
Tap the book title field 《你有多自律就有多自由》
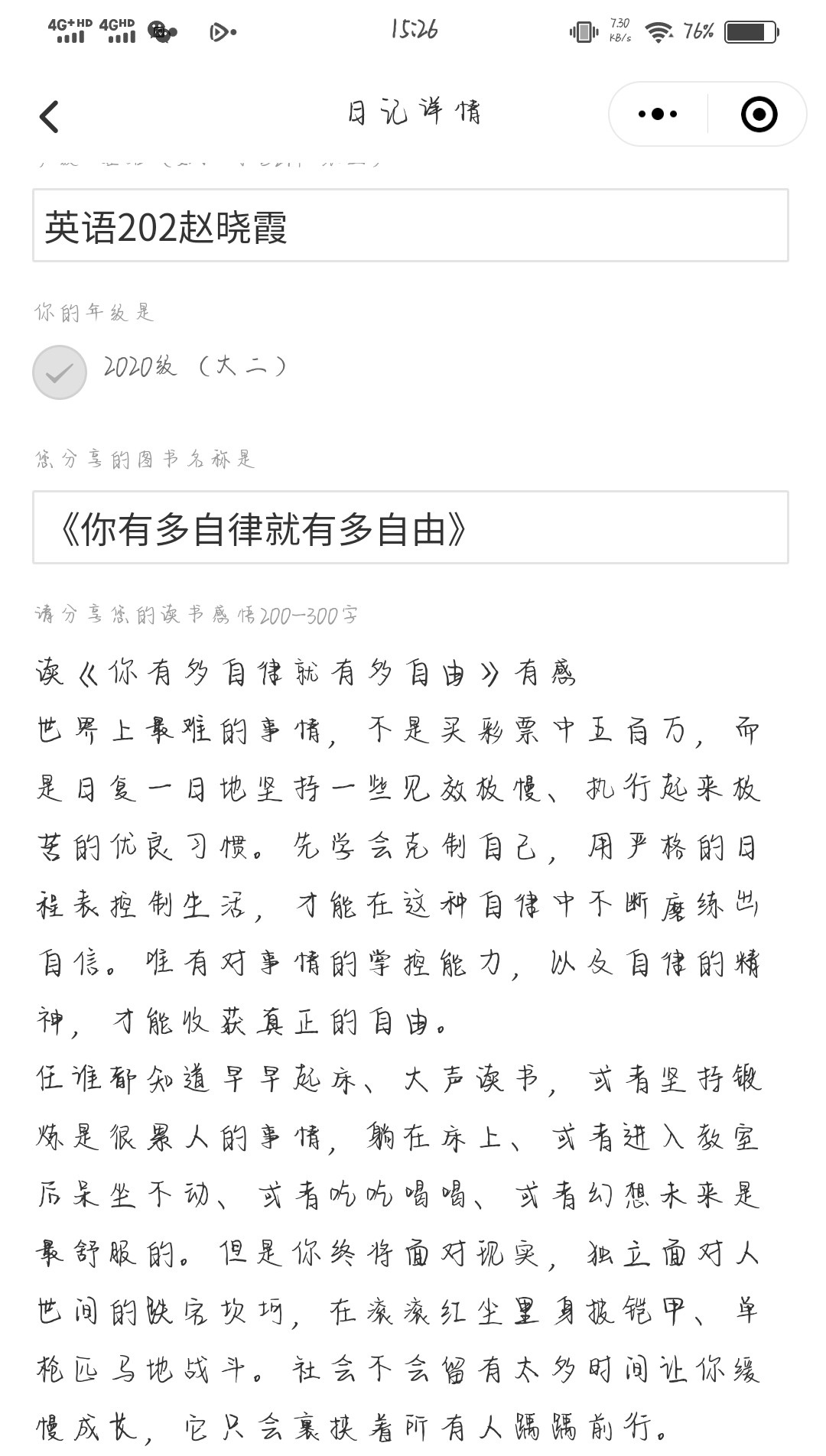411,528
